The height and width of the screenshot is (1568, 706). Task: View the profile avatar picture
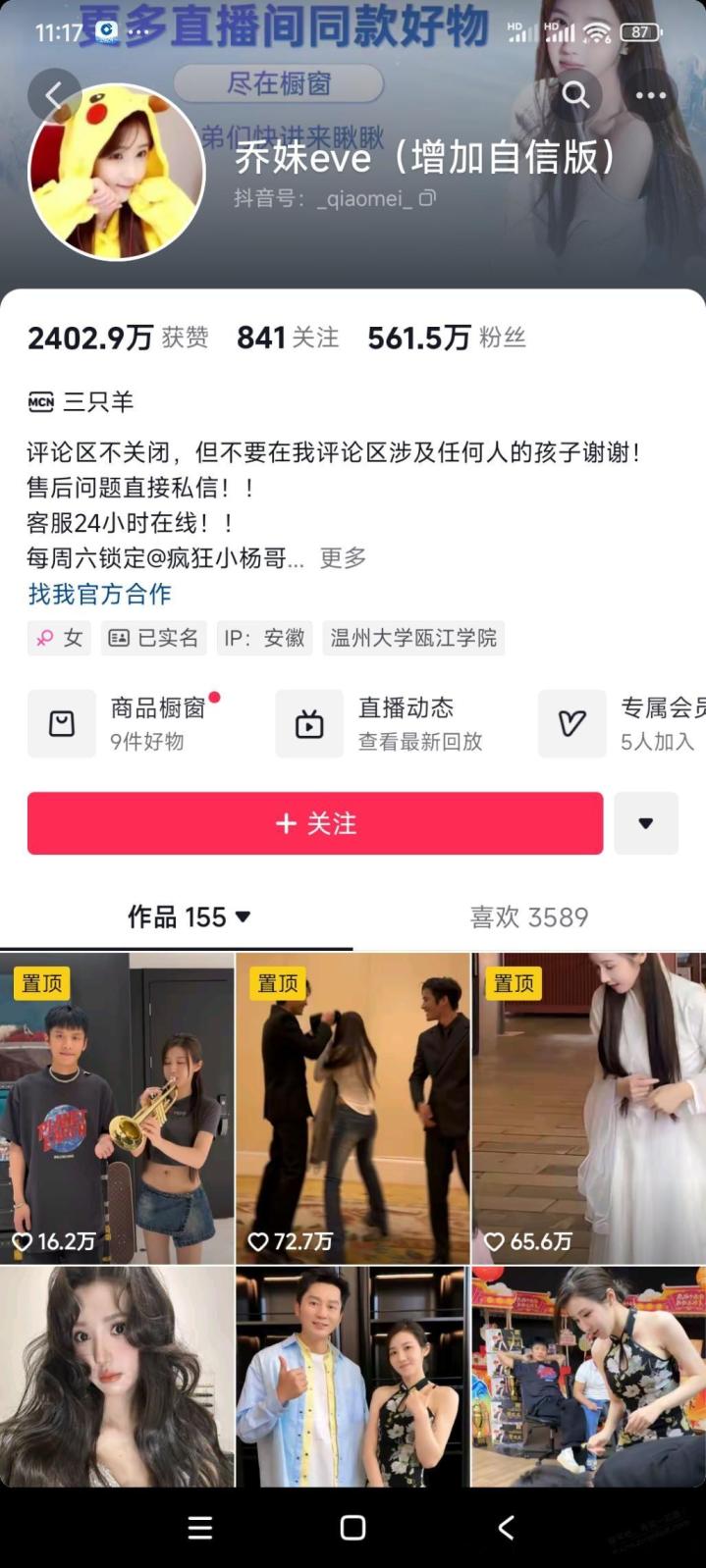[x=116, y=173]
